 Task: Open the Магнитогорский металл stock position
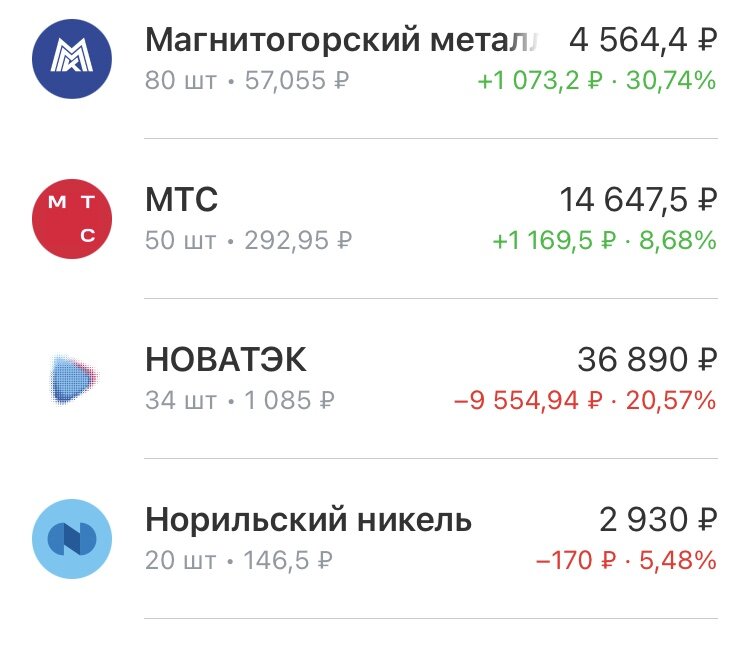[375, 59]
